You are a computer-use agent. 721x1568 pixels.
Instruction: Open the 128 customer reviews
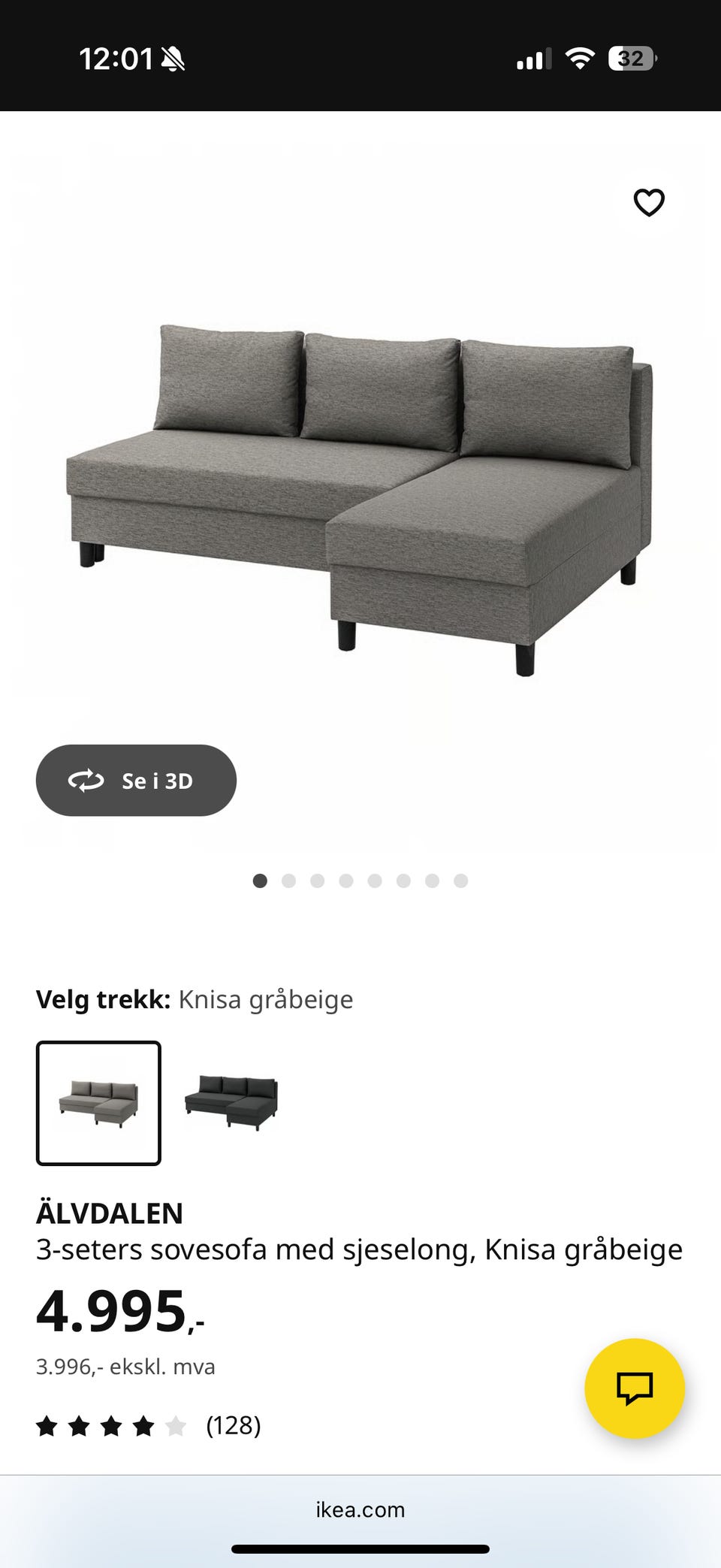pos(233,1424)
